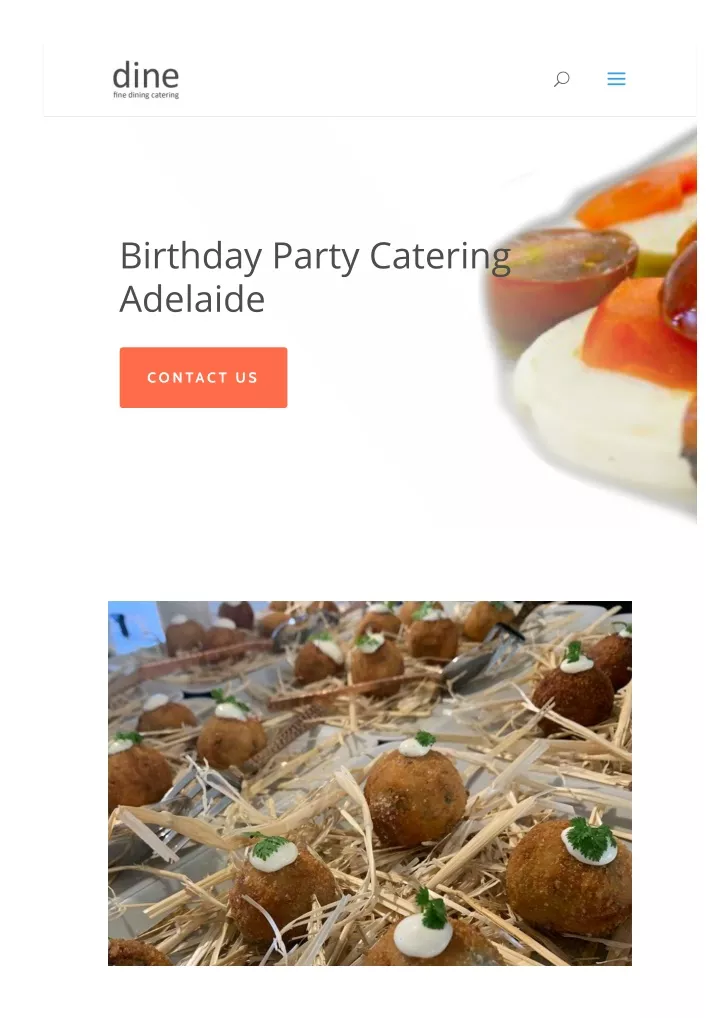Tap the Contact Us button

click(x=203, y=377)
